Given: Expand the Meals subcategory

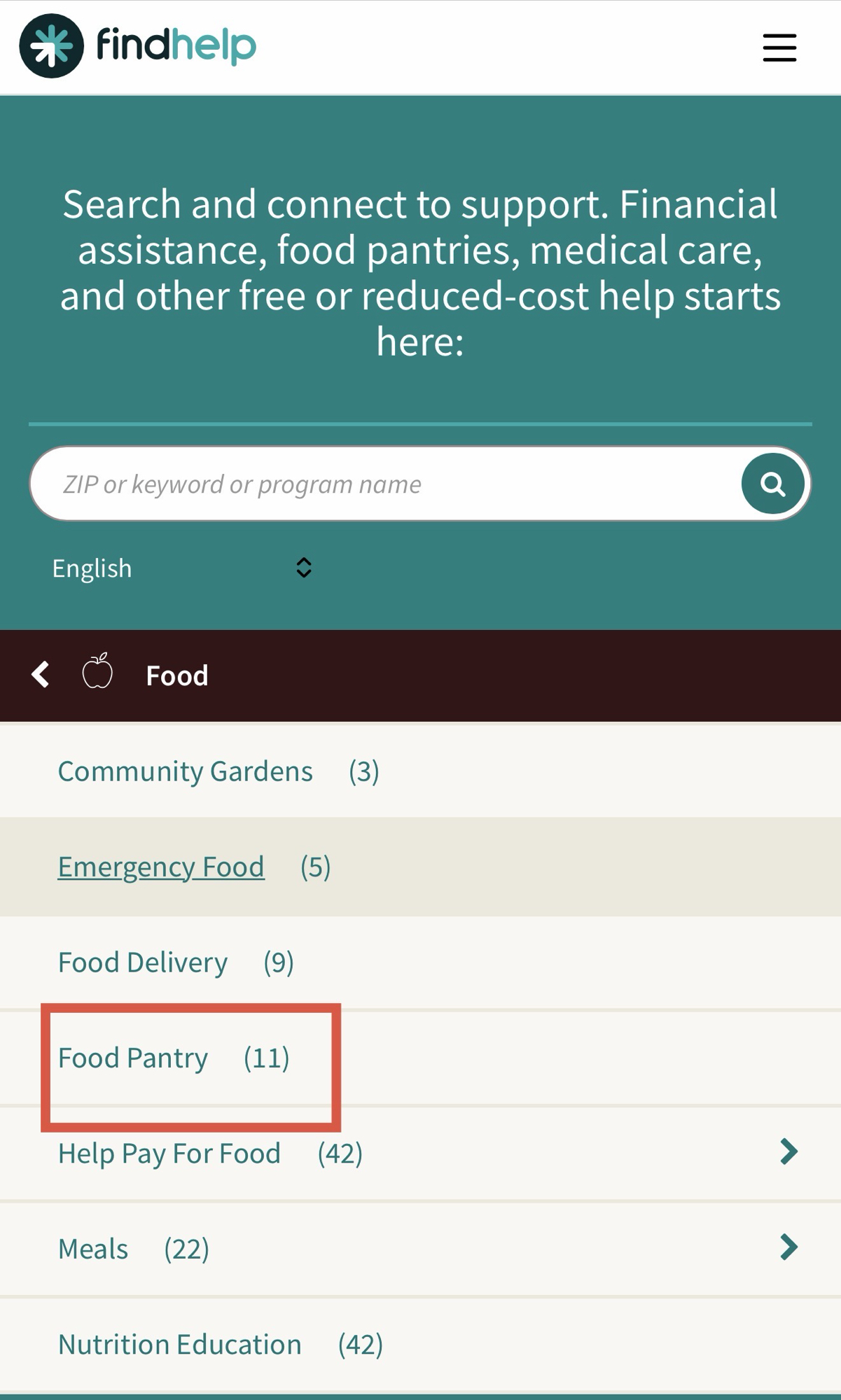Looking at the screenshot, I should (788, 1247).
